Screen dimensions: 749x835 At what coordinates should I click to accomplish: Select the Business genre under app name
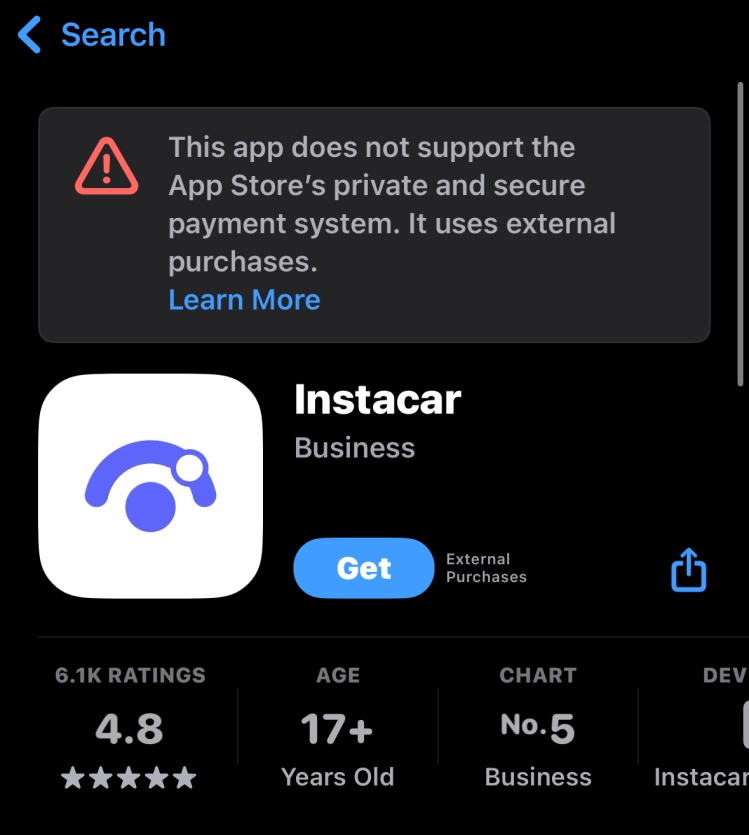click(354, 448)
